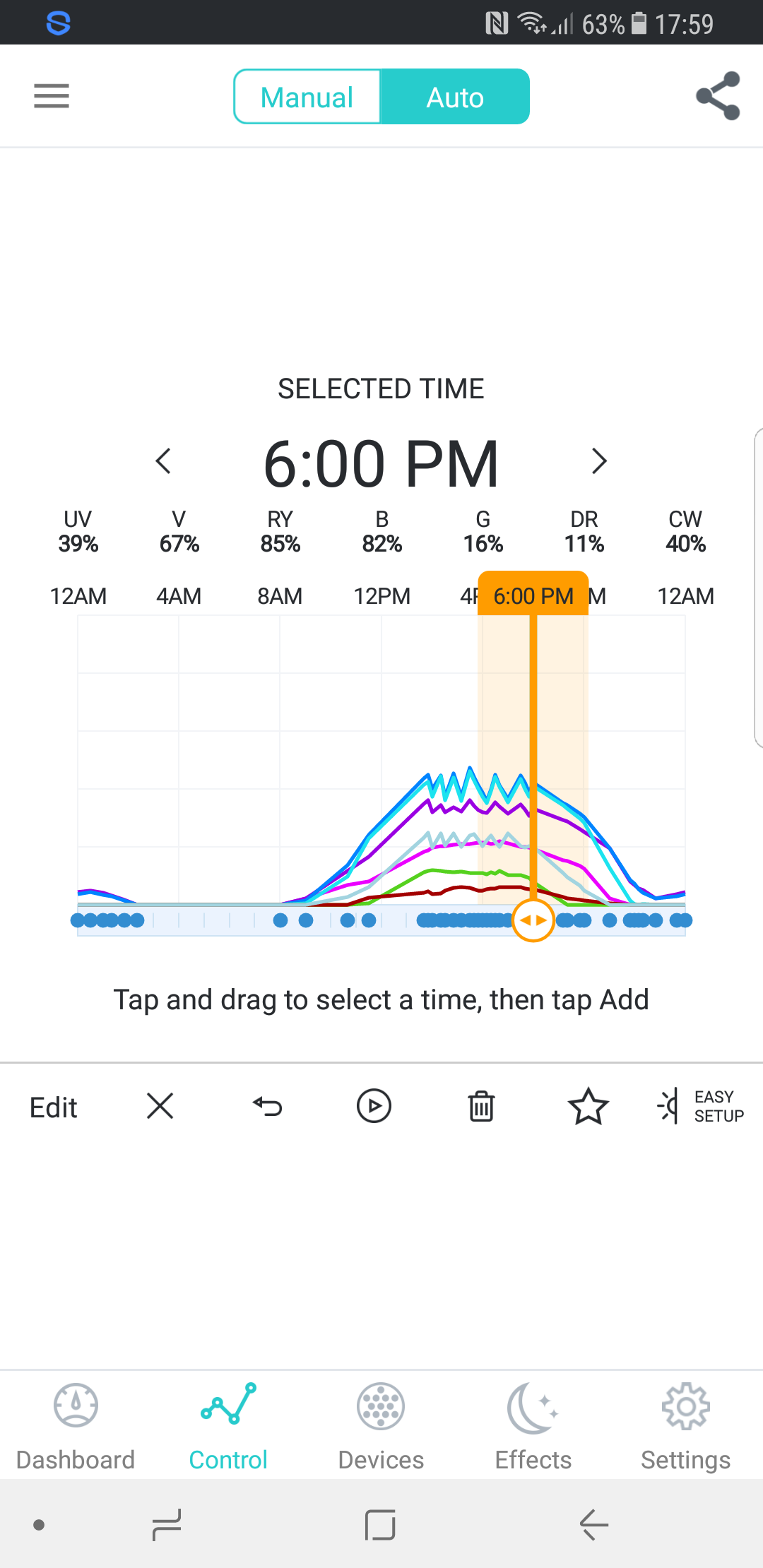This screenshot has width=763, height=1568.
Task: Advance to the next time point
Action: coord(599,461)
